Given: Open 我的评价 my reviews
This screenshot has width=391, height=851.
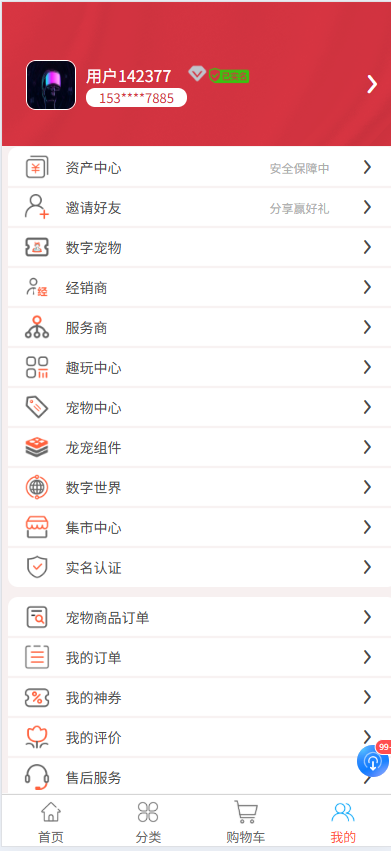Looking at the screenshot, I should coord(199,738).
